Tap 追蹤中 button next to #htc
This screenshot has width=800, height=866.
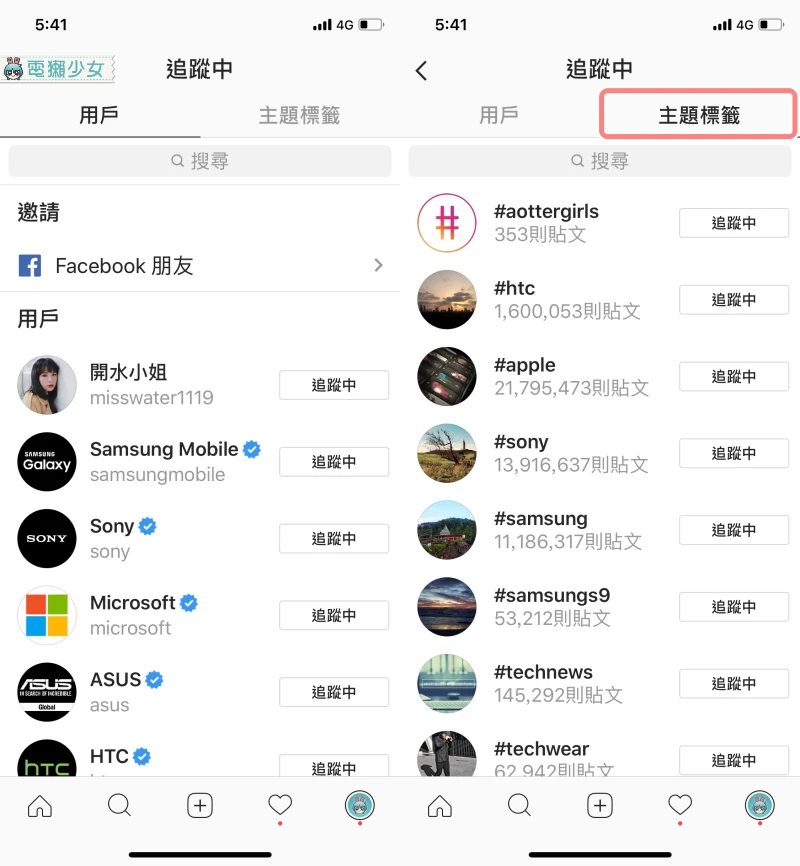coord(733,300)
